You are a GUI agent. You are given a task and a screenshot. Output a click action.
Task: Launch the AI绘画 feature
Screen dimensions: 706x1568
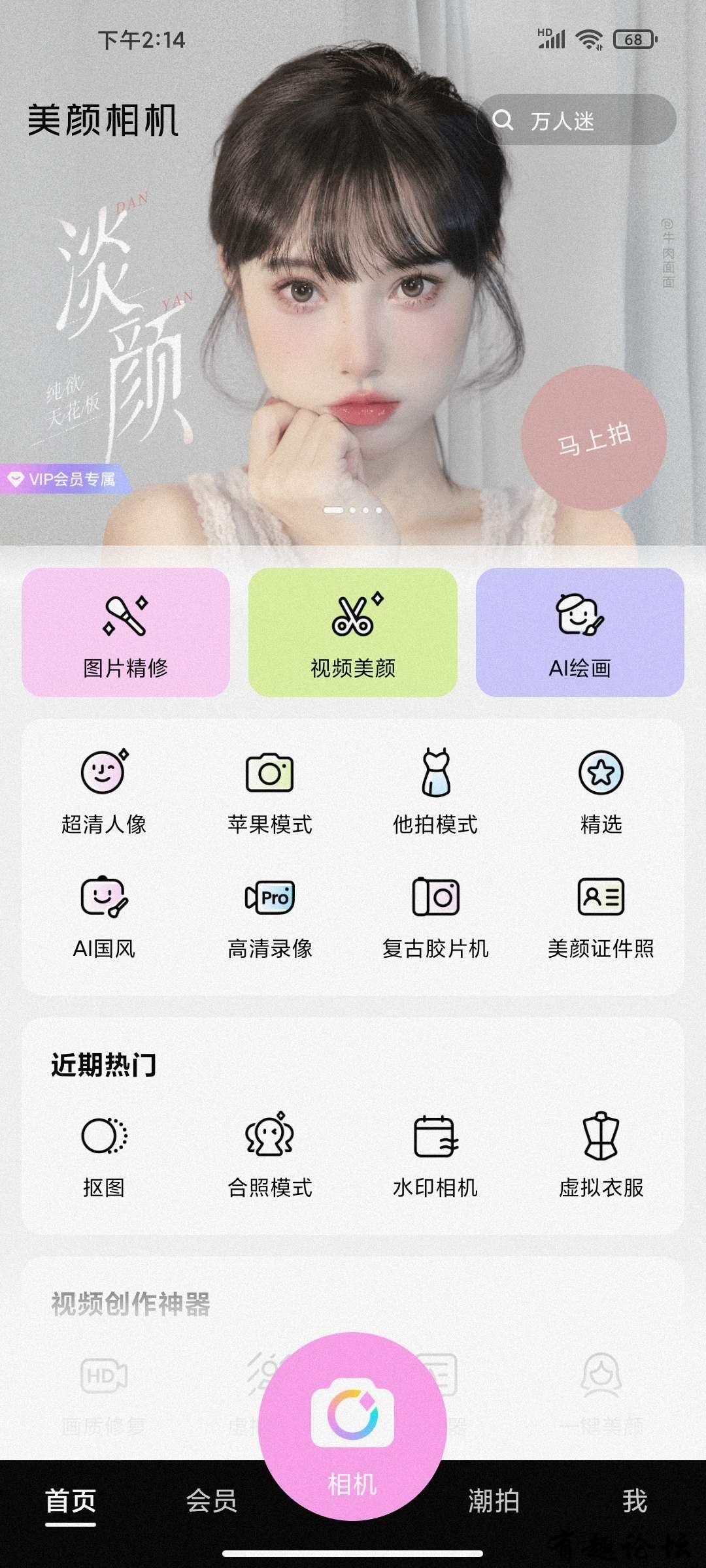tap(580, 632)
